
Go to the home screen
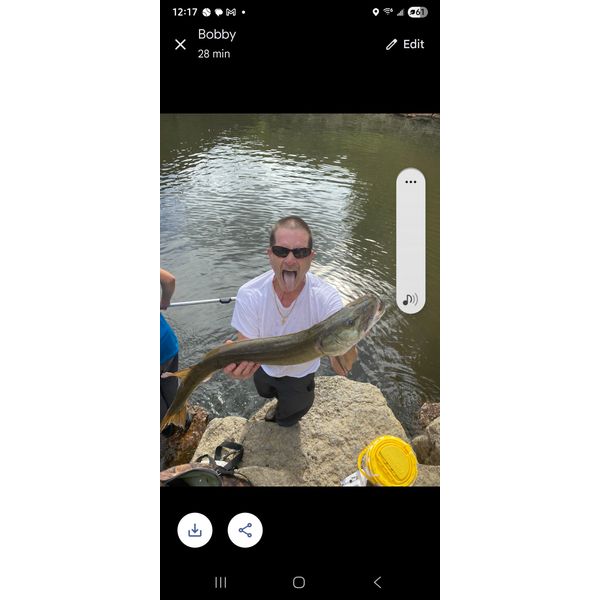click(x=299, y=582)
